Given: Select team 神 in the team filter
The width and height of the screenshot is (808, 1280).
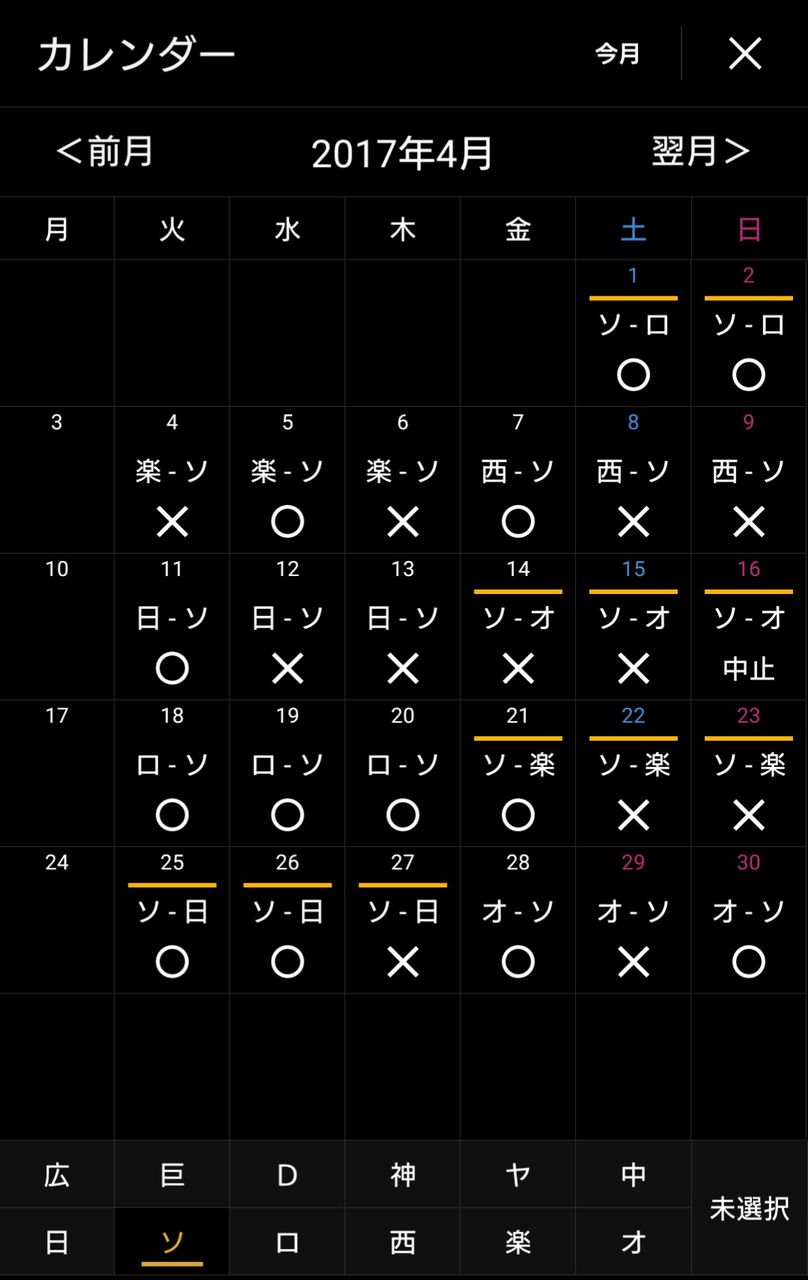Looking at the screenshot, I should [x=403, y=1174].
